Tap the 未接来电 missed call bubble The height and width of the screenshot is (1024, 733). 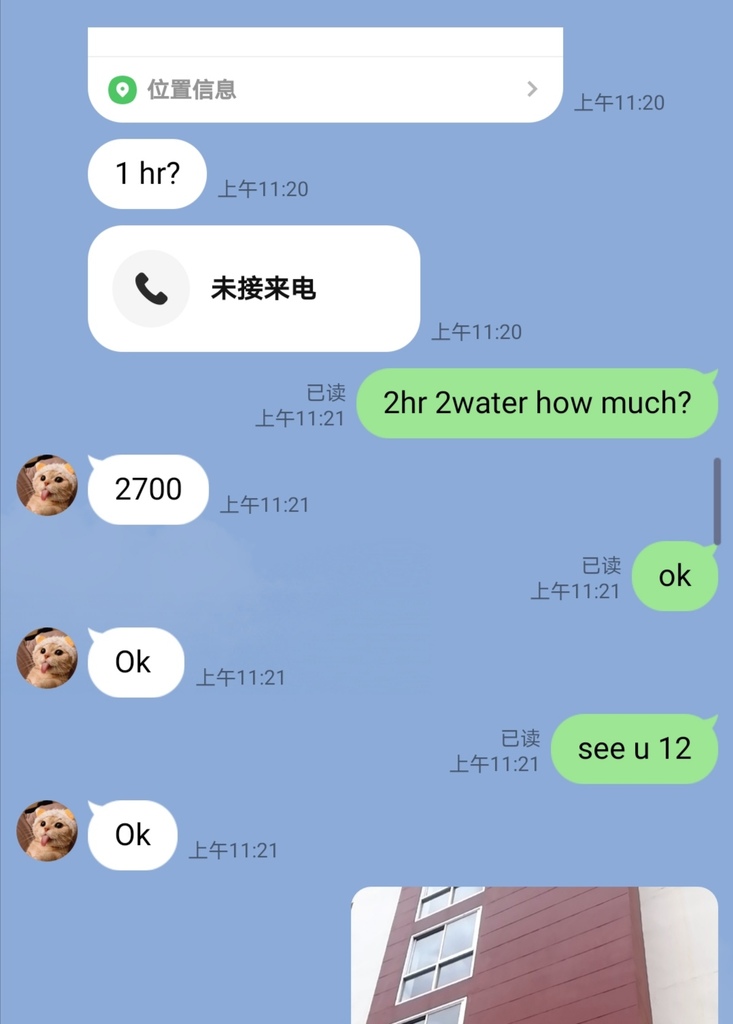click(x=253, y=289)
